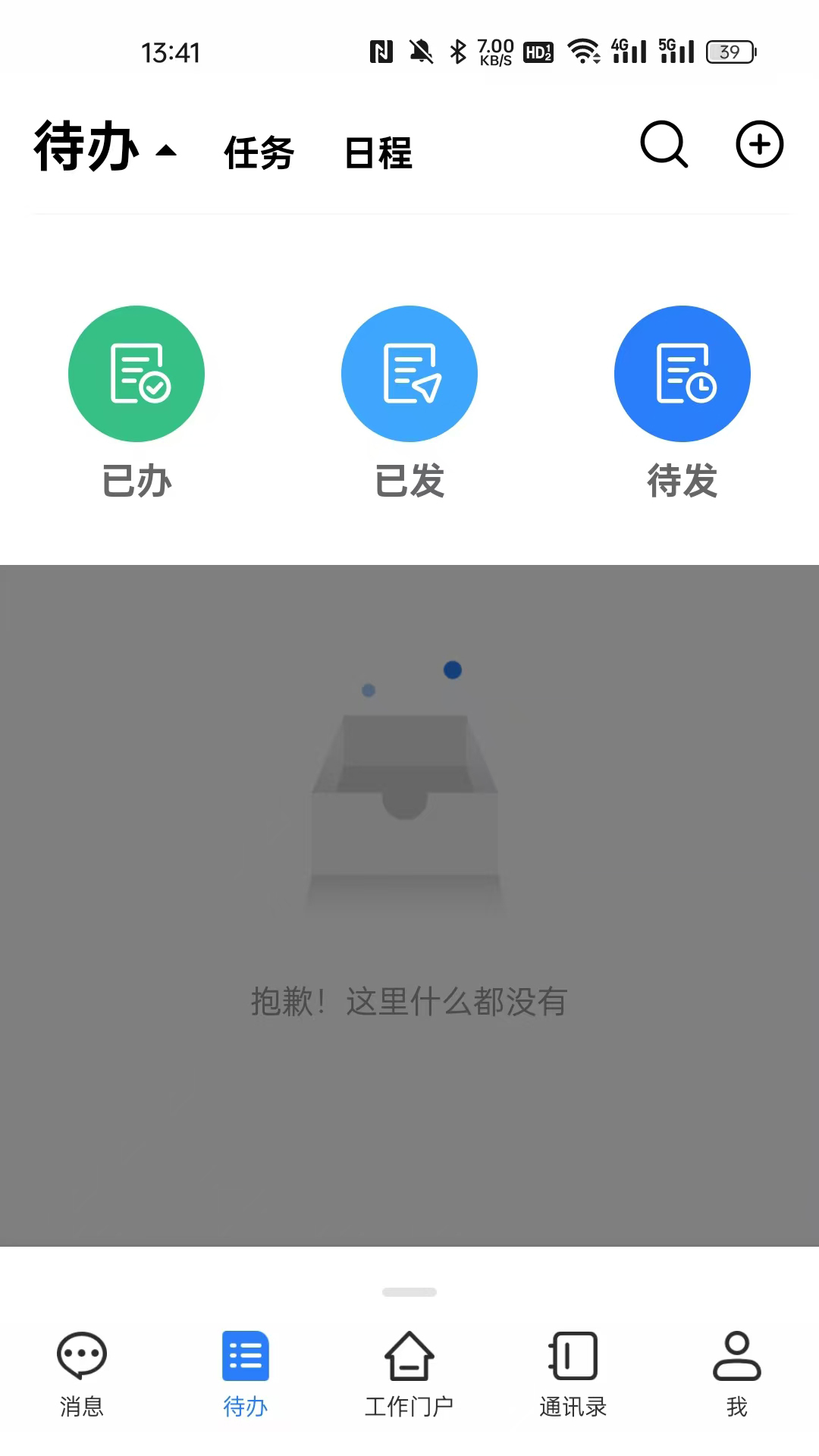
Task: Switch to the 任务 tab
Action: pos(259,152)
